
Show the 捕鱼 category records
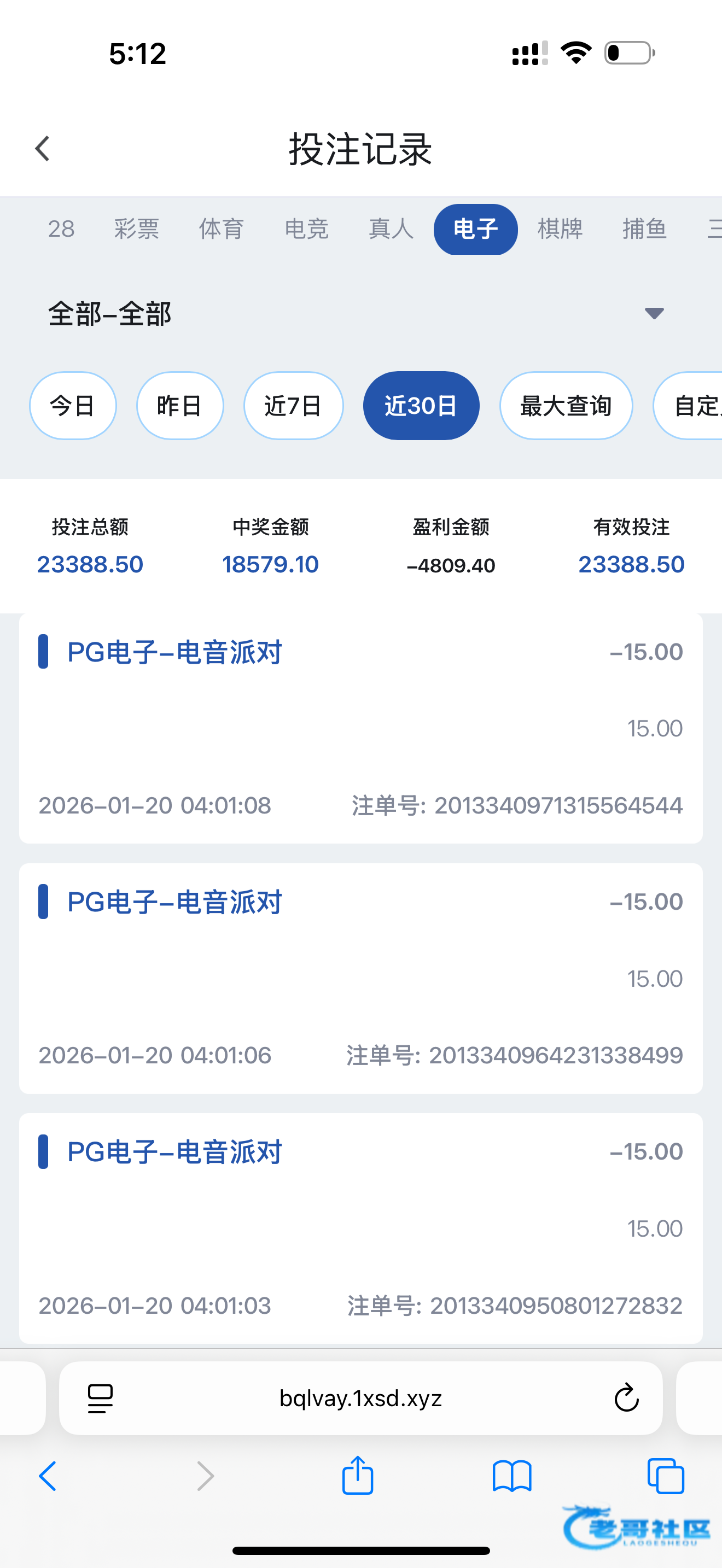[644, 230]
